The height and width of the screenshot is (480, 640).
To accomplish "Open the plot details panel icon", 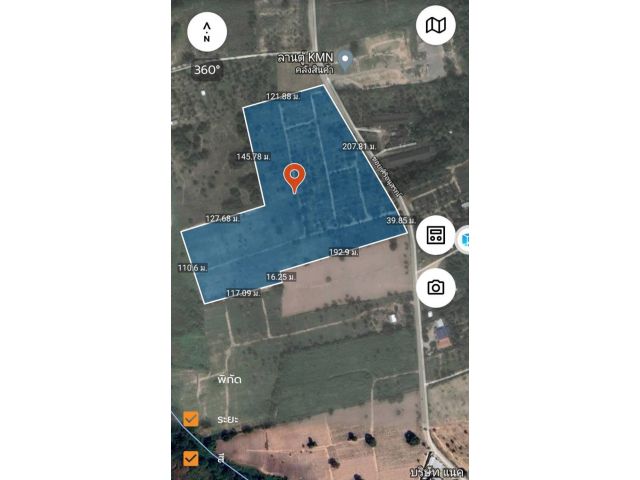I will pyautogui.click(x=435, y=235).
